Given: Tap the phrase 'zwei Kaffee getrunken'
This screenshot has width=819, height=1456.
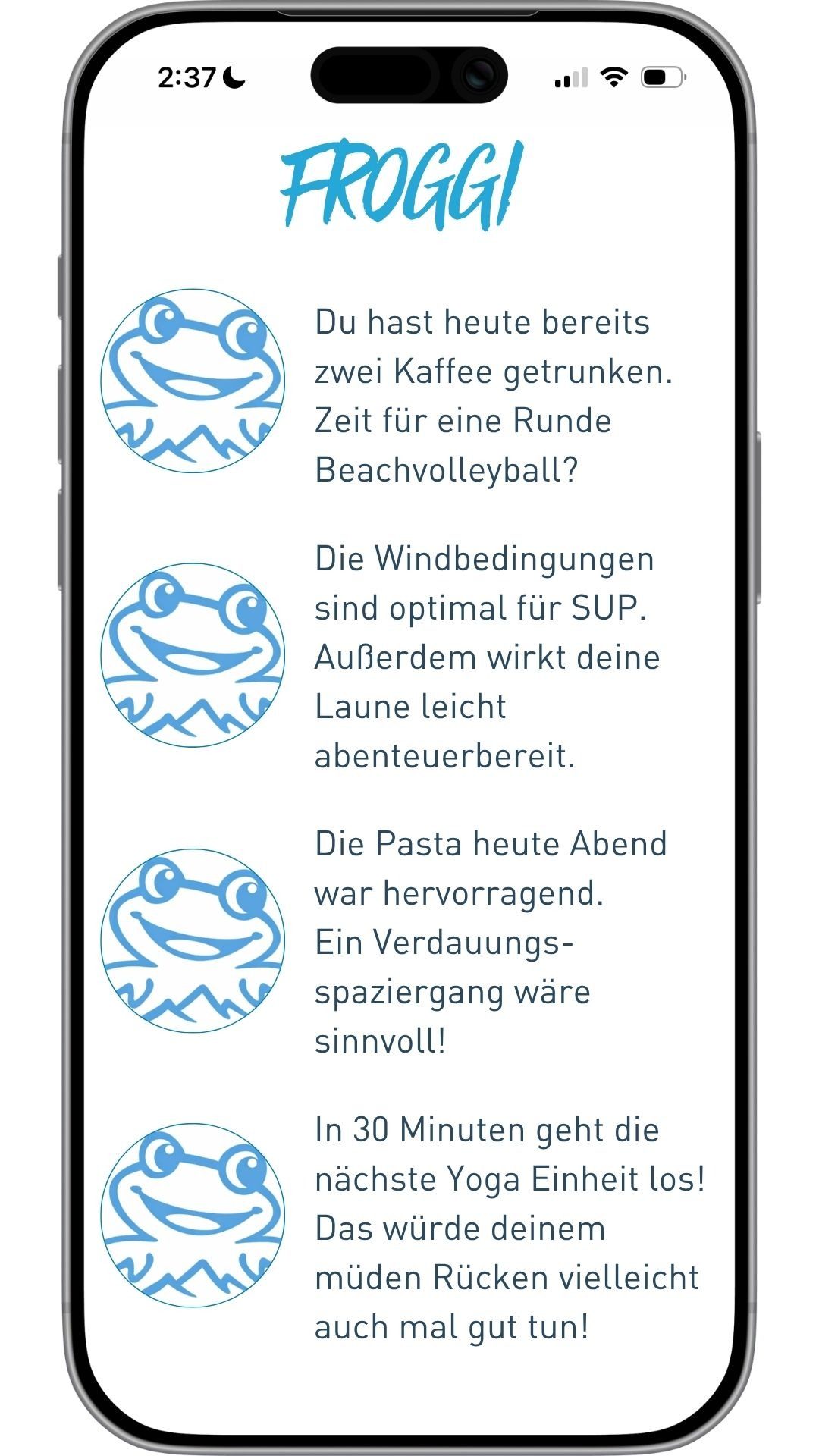Looking at the screenshot, I should tap(493, 370).
